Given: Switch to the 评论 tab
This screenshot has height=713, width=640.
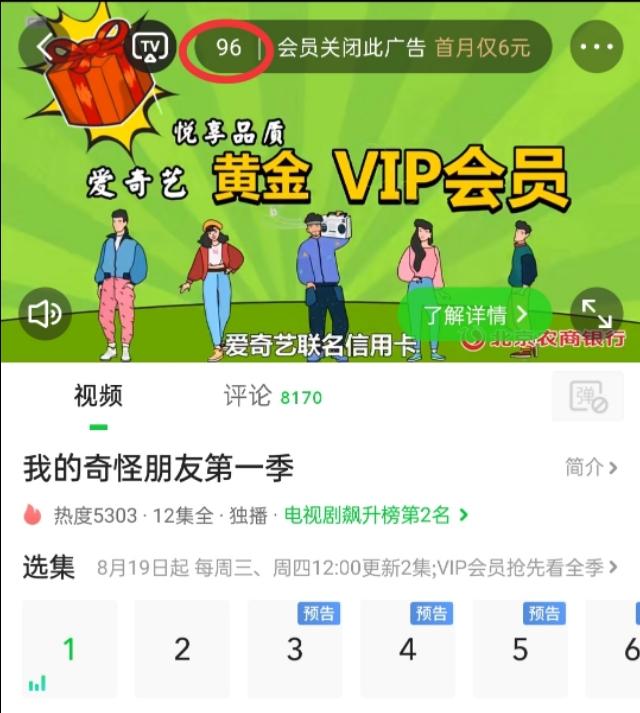Looking at the screenshot, I should coord(247,396).
